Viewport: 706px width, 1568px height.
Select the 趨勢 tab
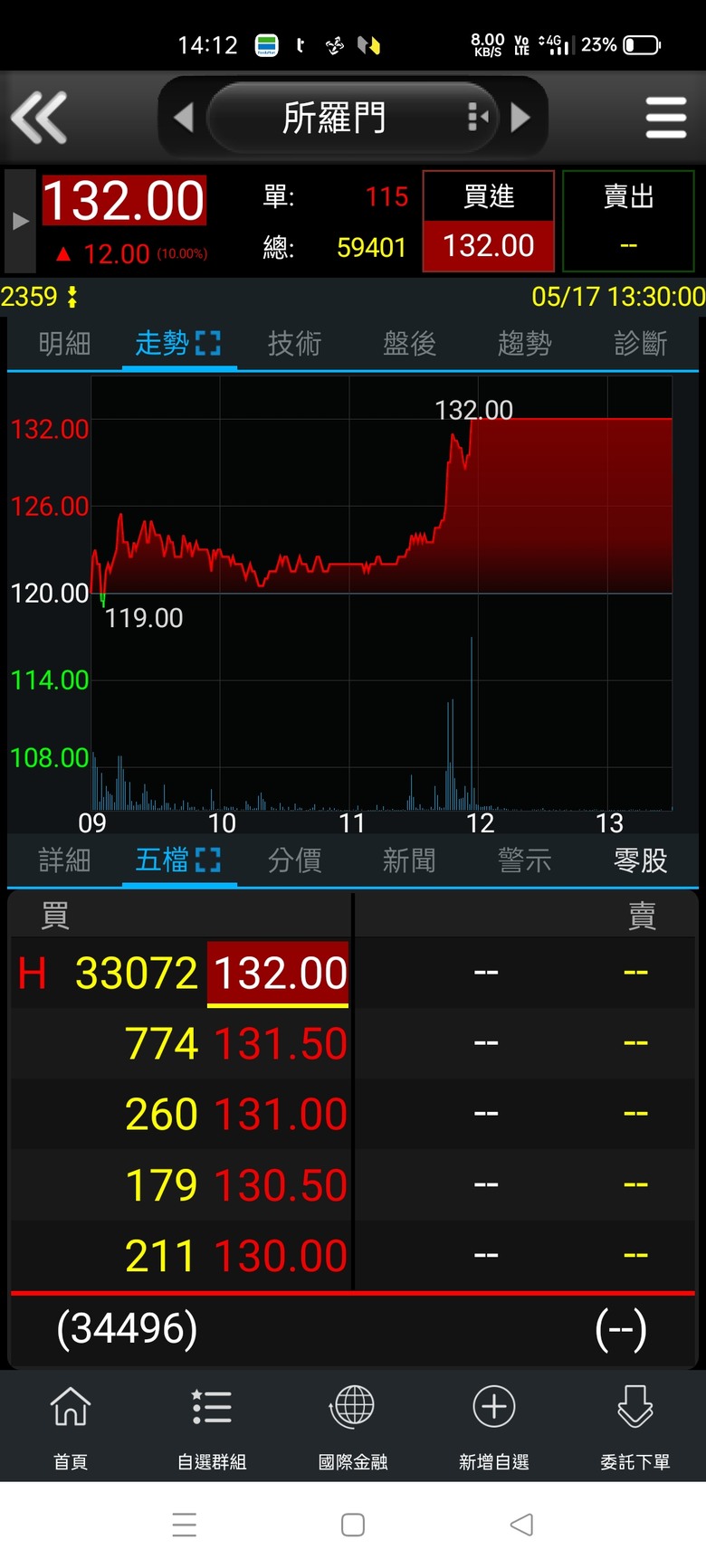(524, 344)
